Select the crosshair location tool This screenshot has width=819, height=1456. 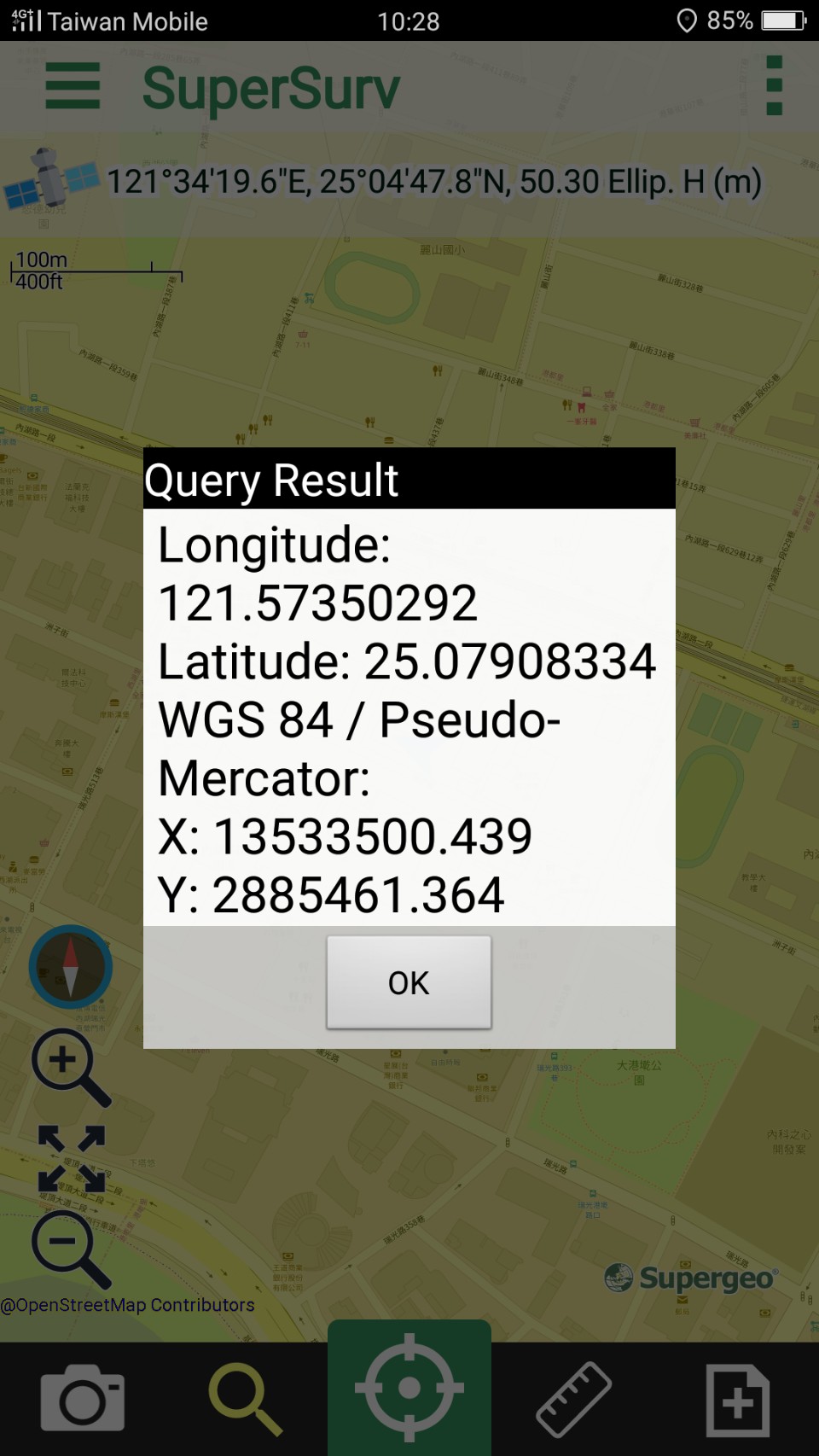pos(409,1389)
